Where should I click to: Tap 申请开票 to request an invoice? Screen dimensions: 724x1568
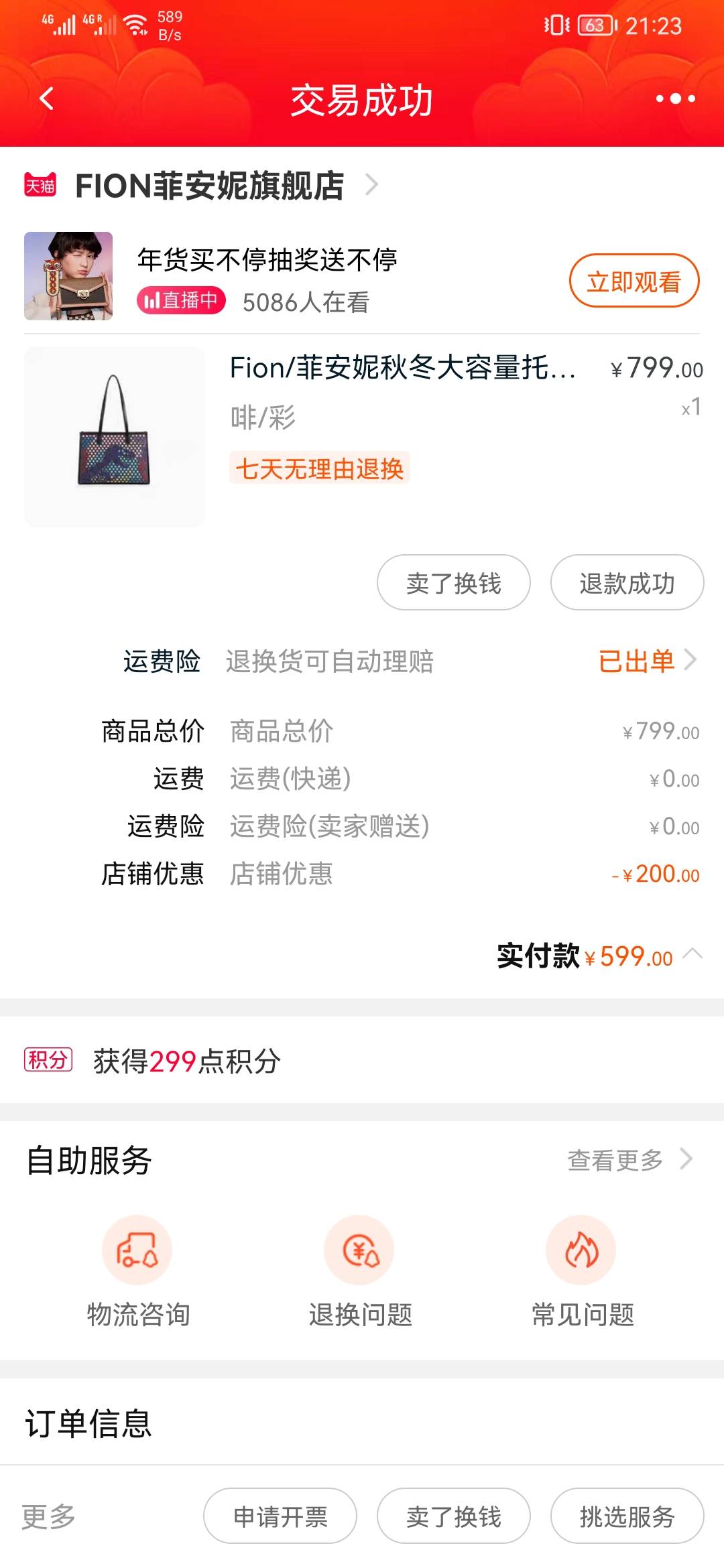(x=280, y=1516)
